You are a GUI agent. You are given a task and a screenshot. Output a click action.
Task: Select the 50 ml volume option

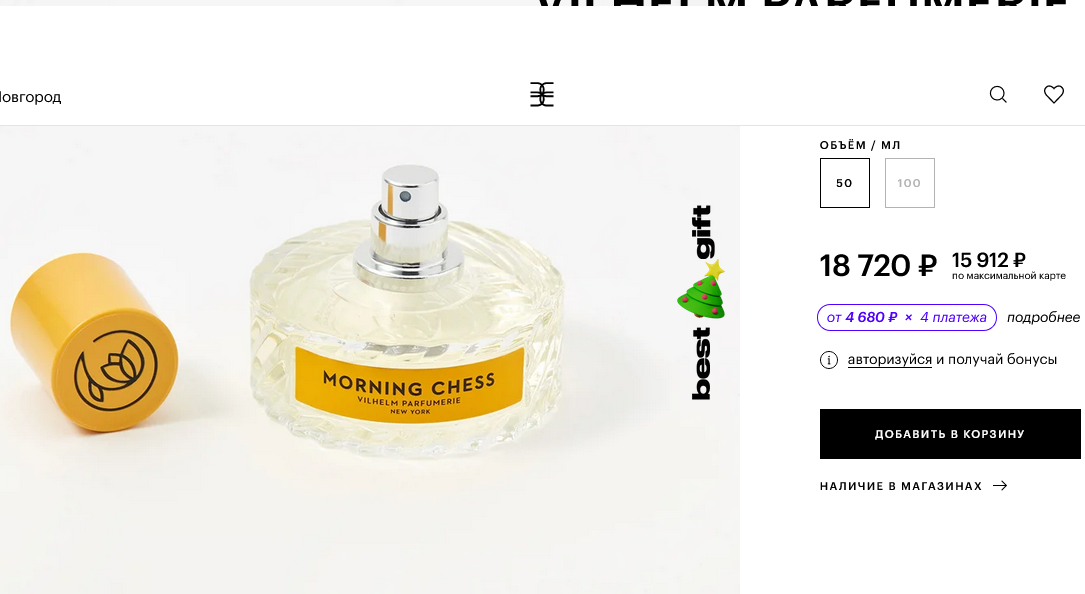pyautogui.click(x=845, y=183)
